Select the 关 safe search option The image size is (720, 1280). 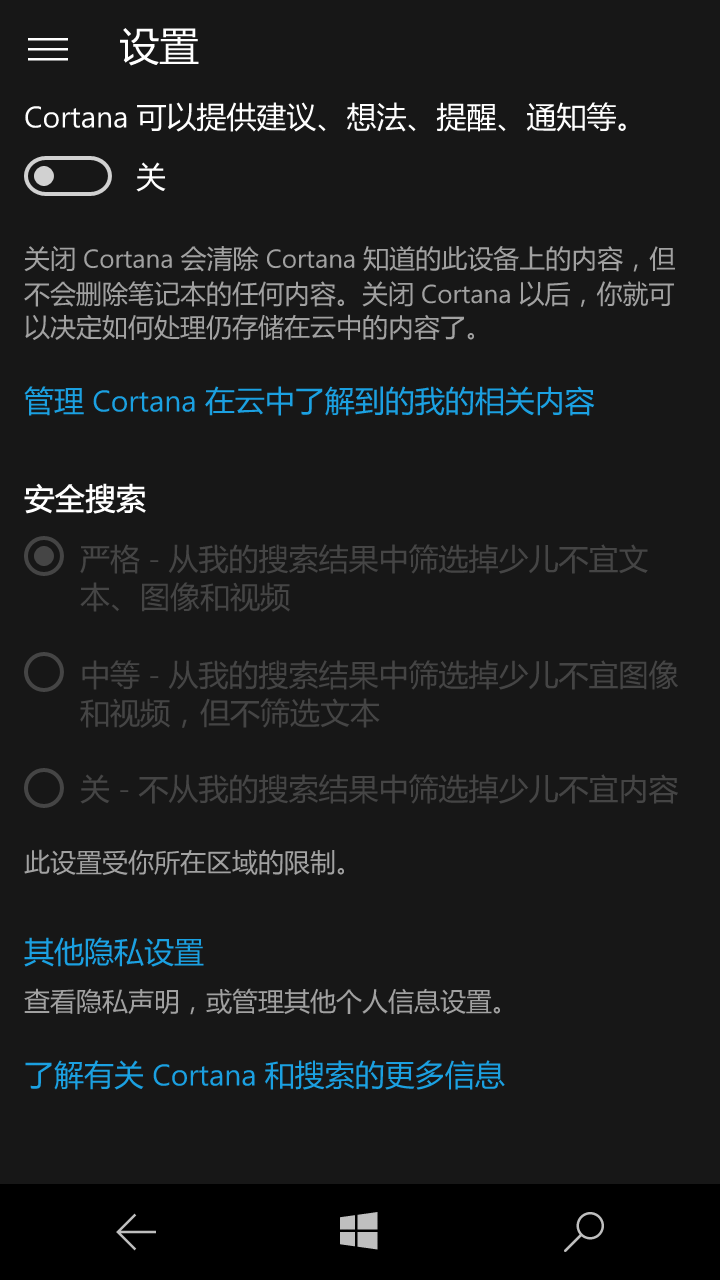tap(44, 788)
